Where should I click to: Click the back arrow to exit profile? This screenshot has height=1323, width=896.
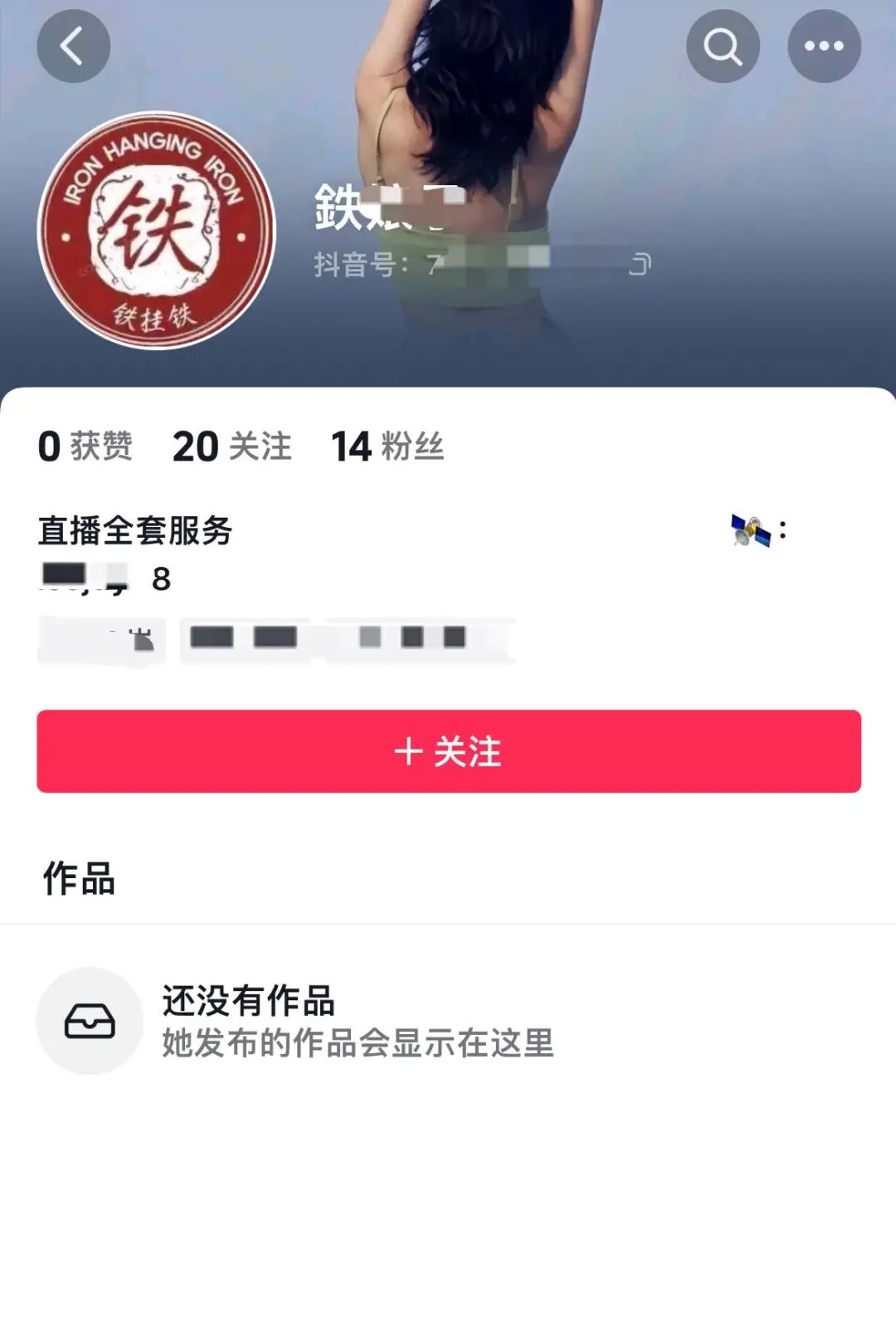(x=74, y=47)
